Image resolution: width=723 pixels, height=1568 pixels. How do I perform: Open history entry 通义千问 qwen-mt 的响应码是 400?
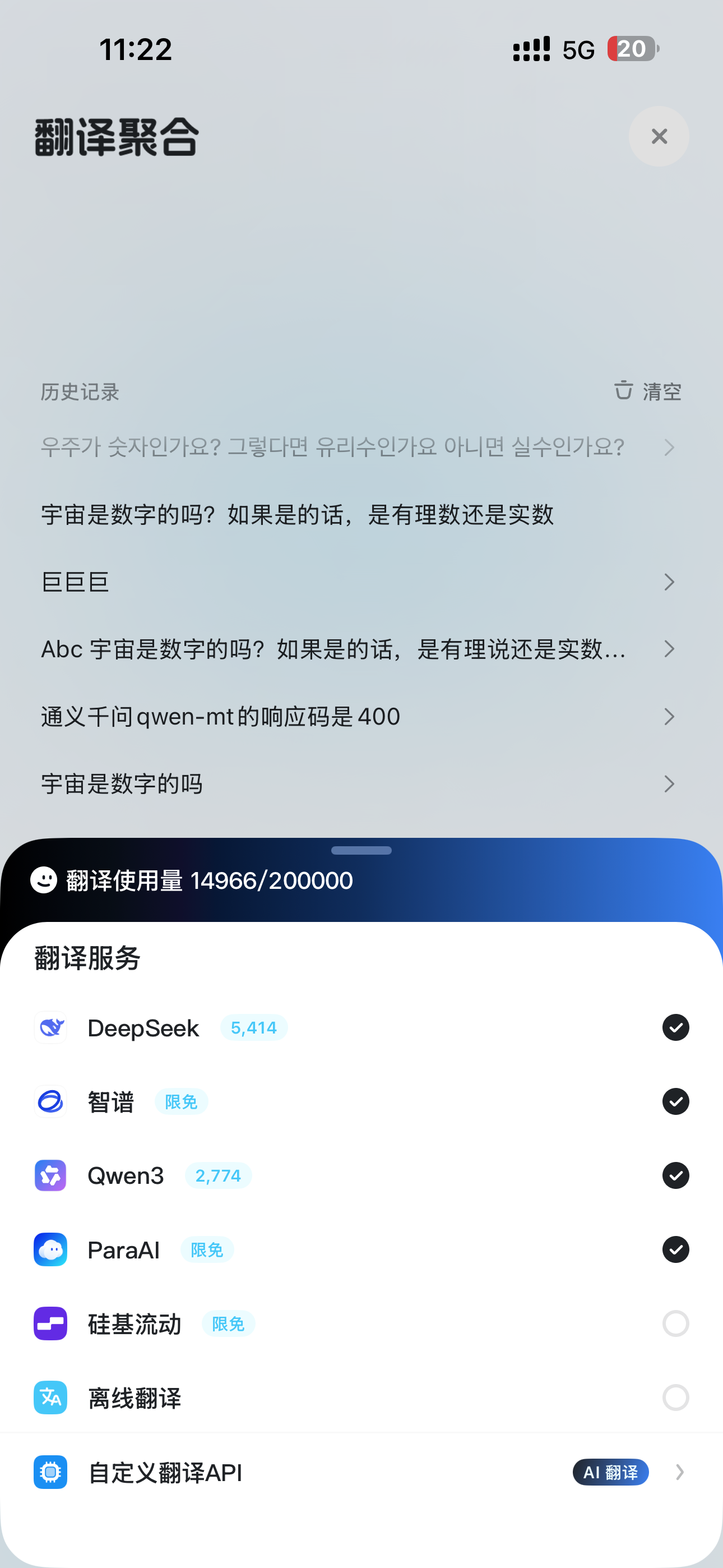[x=361, y=717]
